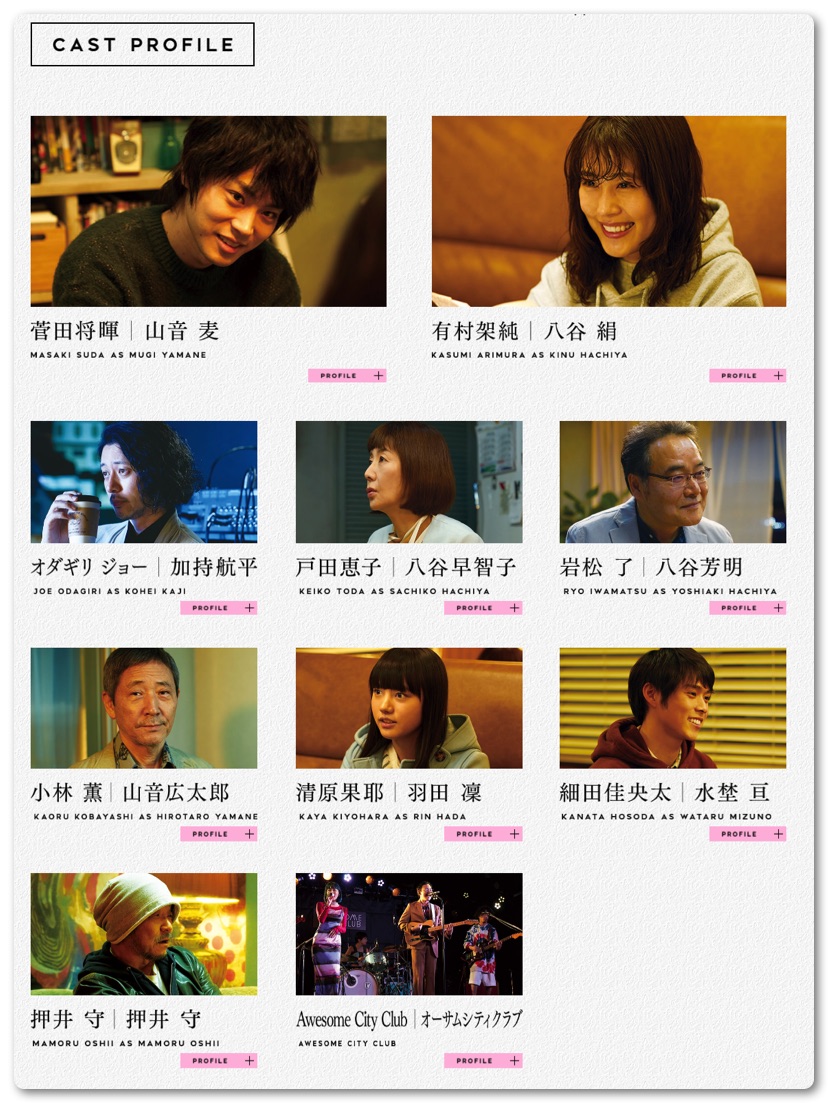Expand the profile for Kasumi Arimura

pyautogui.click(x=747, y=376)
